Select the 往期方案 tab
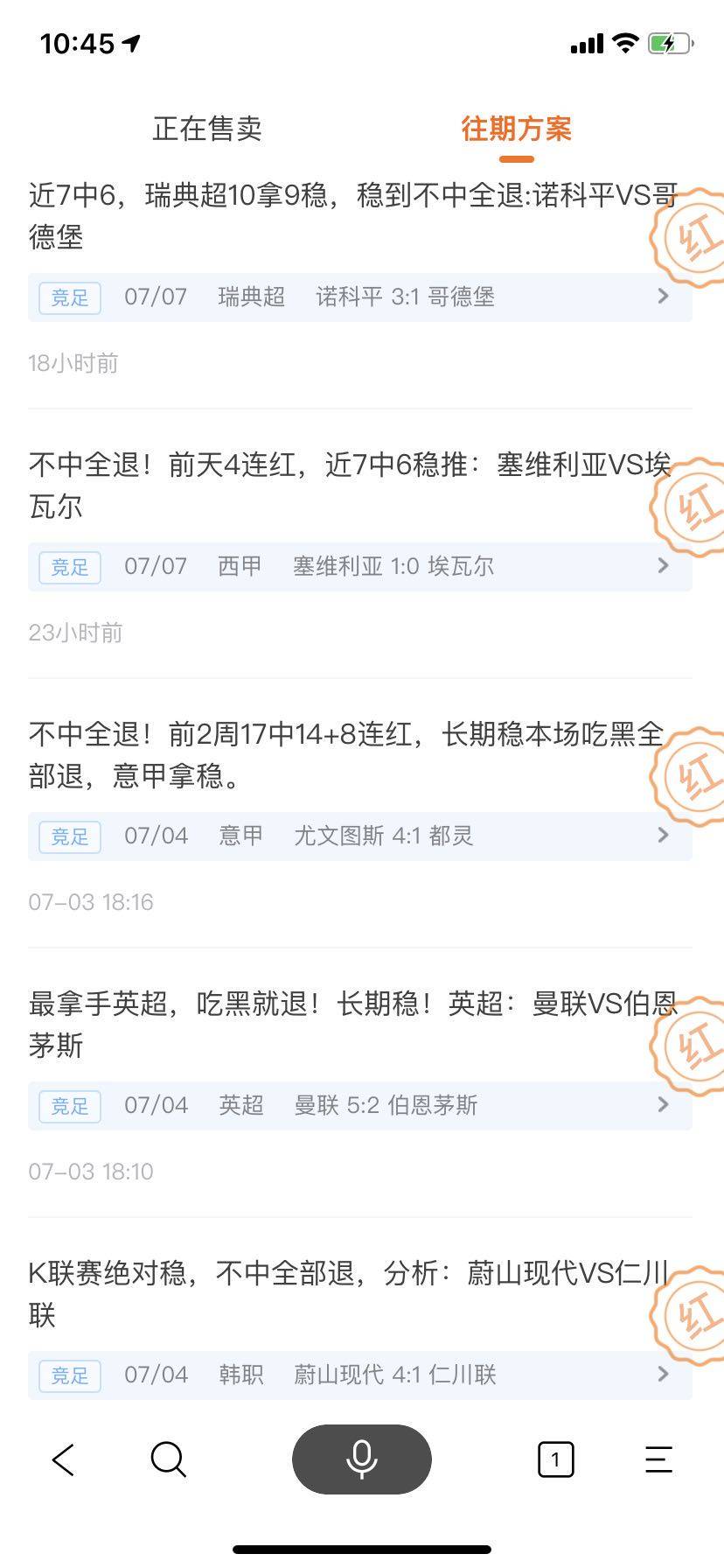This screenshot has height=1568, width=724. (x=516, y=129)
